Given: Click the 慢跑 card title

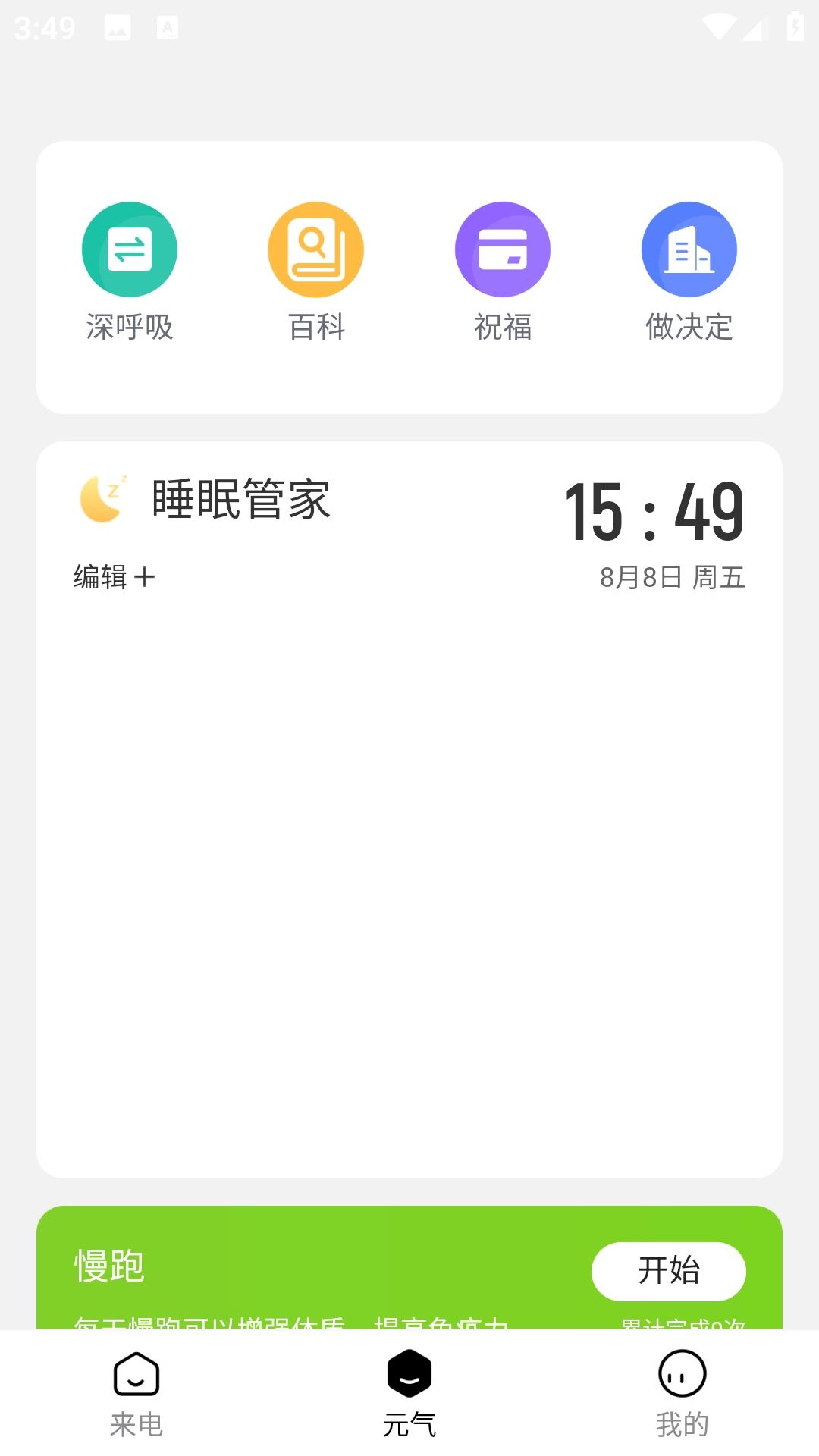Looking at the screenshot, I should tap(110, 1265).
